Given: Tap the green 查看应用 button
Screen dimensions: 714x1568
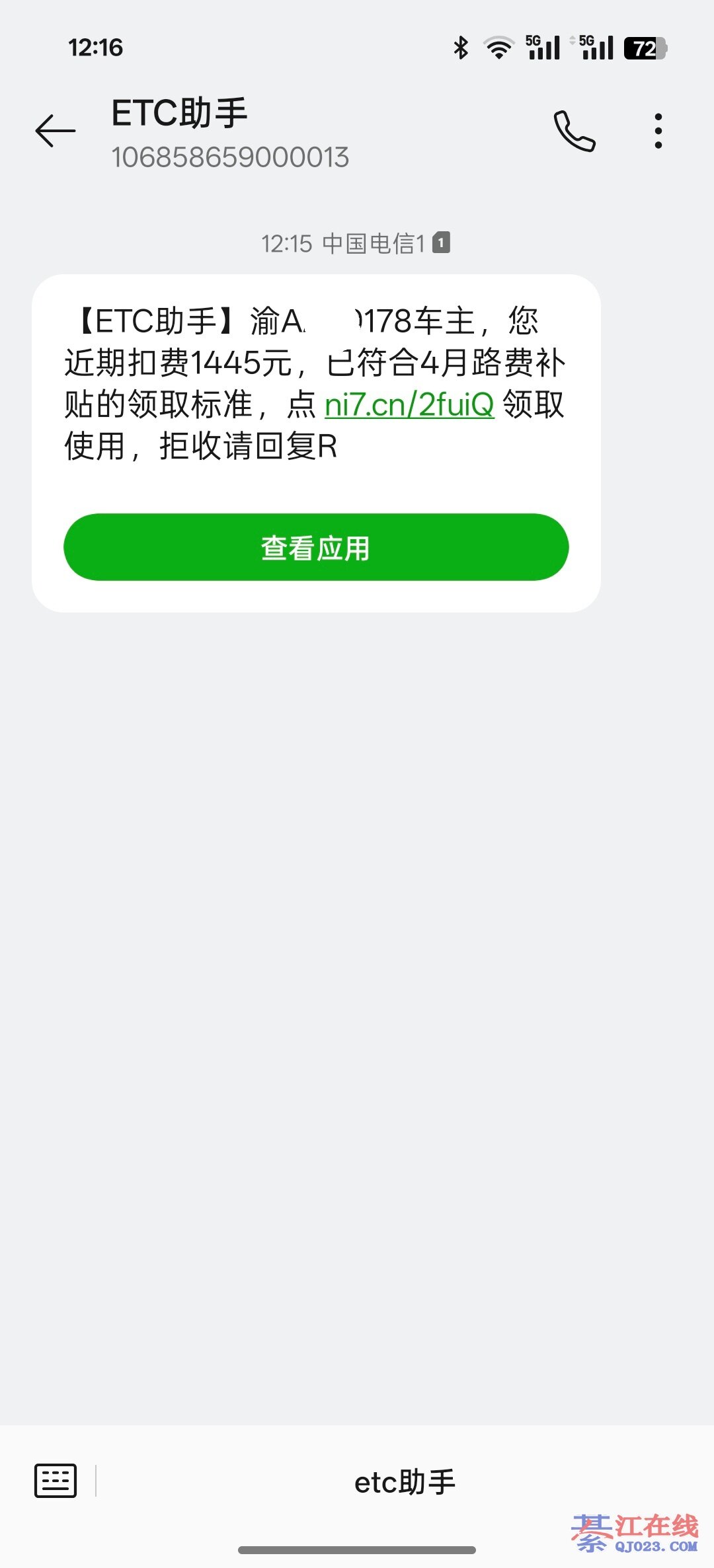Looking at the screenshot, I should 316,547.
